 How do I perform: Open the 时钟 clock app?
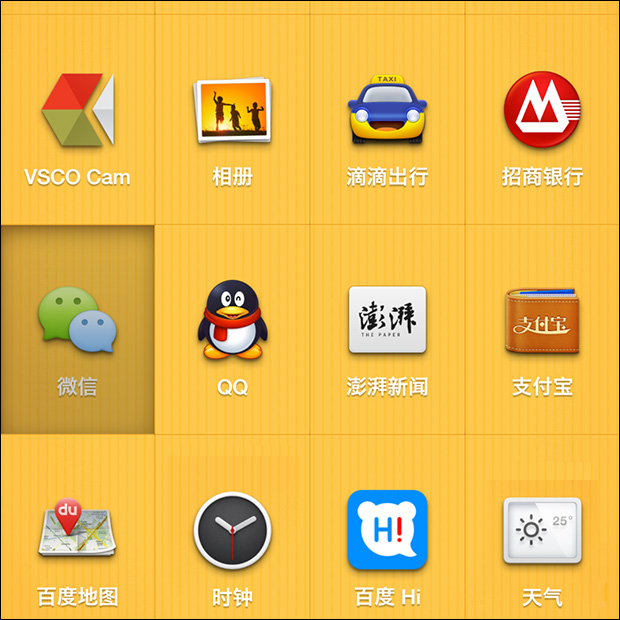point(232,530)
